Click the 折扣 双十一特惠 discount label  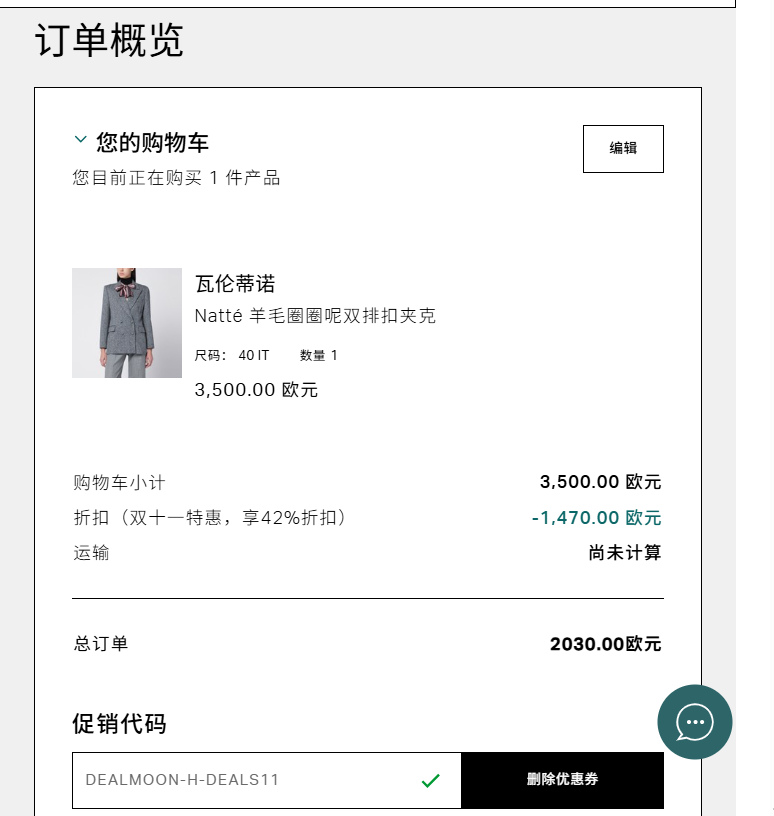210,518
